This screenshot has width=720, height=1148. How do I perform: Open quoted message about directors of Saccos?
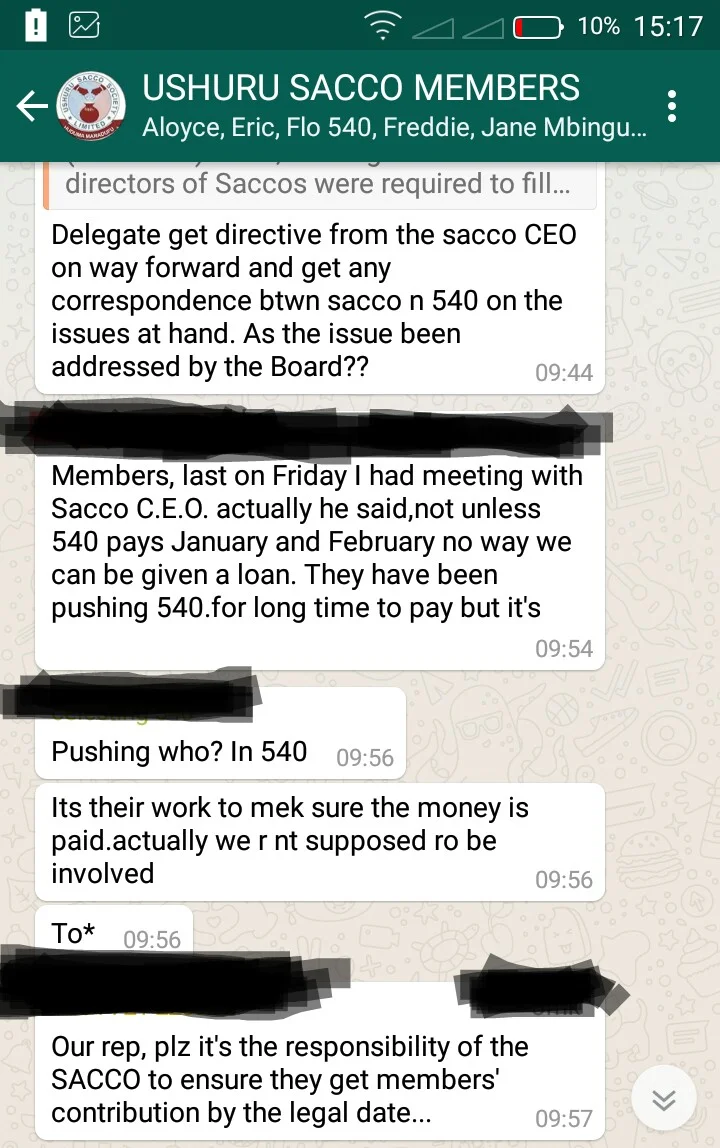coord(320,185)
